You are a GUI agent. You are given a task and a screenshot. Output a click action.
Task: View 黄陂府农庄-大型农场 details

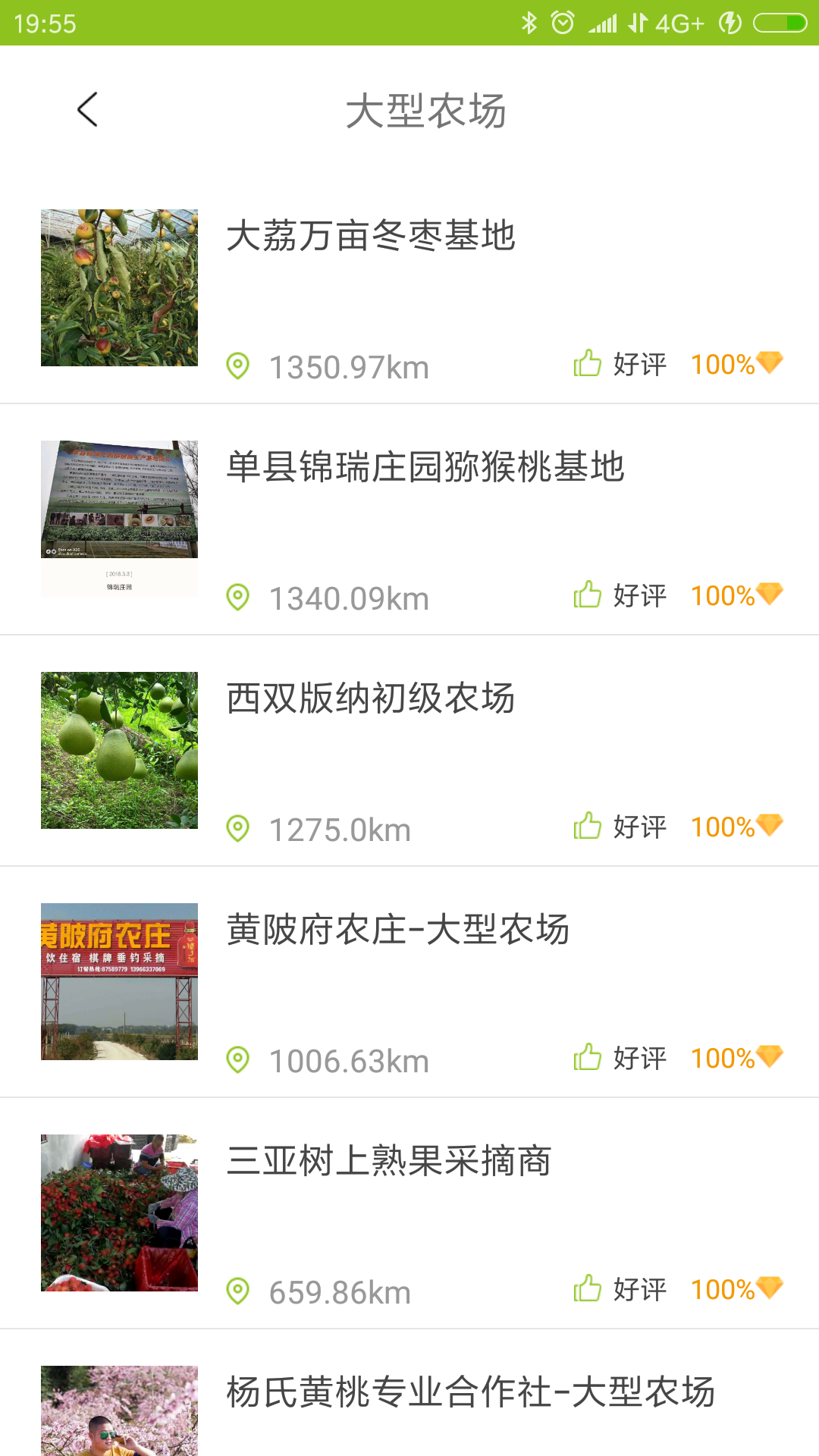pos(397,930)
